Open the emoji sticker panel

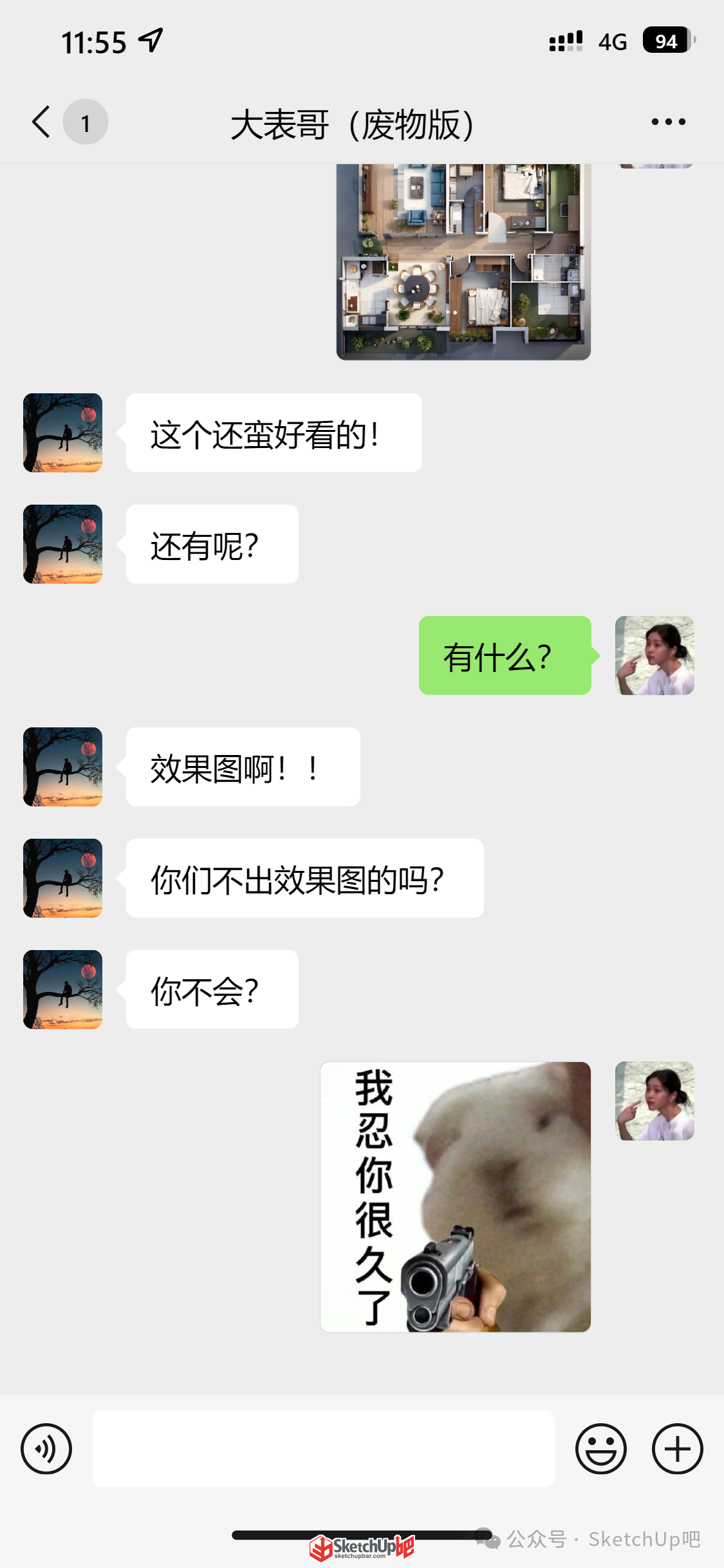600,1448
